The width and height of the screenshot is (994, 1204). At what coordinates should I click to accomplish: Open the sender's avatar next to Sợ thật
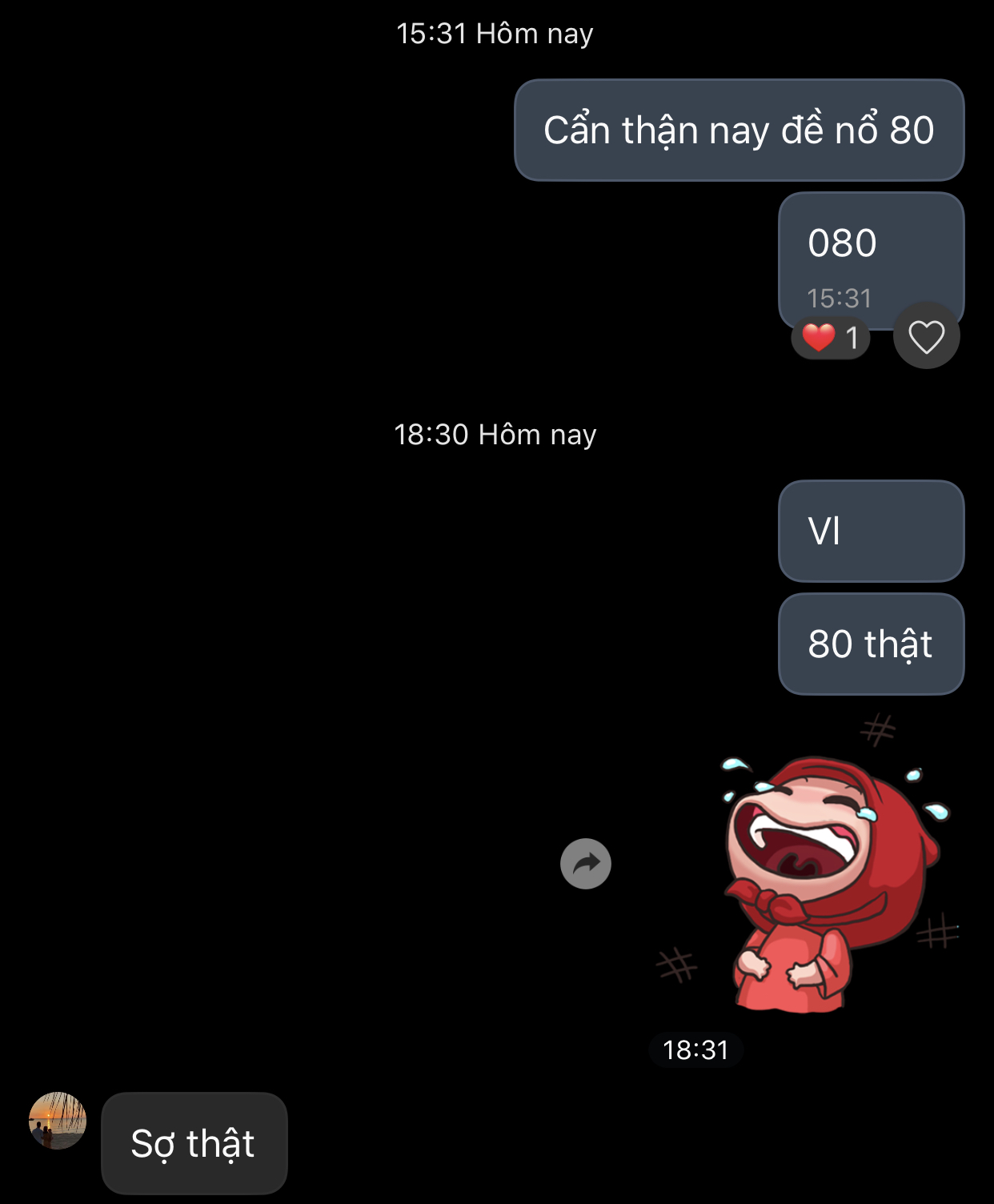(58, 1120)
